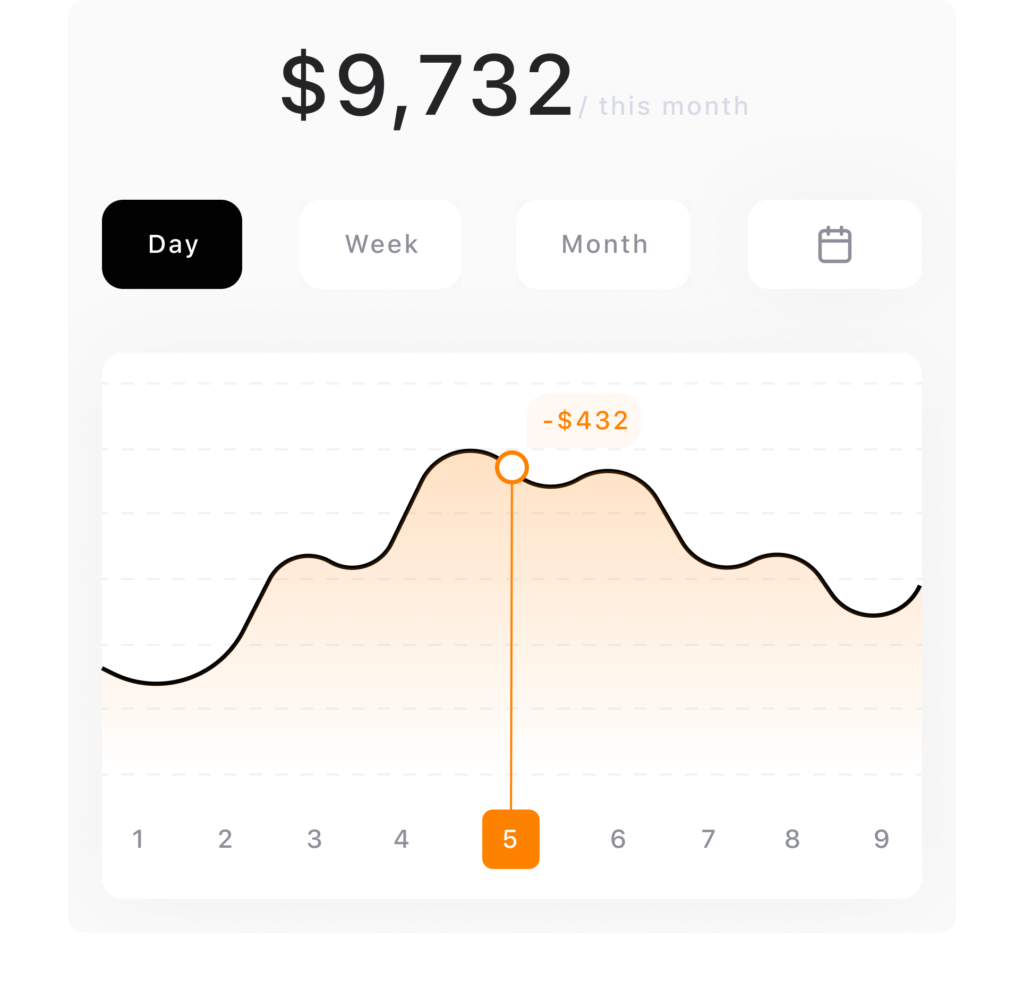Select day 3 on the chart axis
Viewport: 1024px width, 1005px height.
[x=314, y=839]
